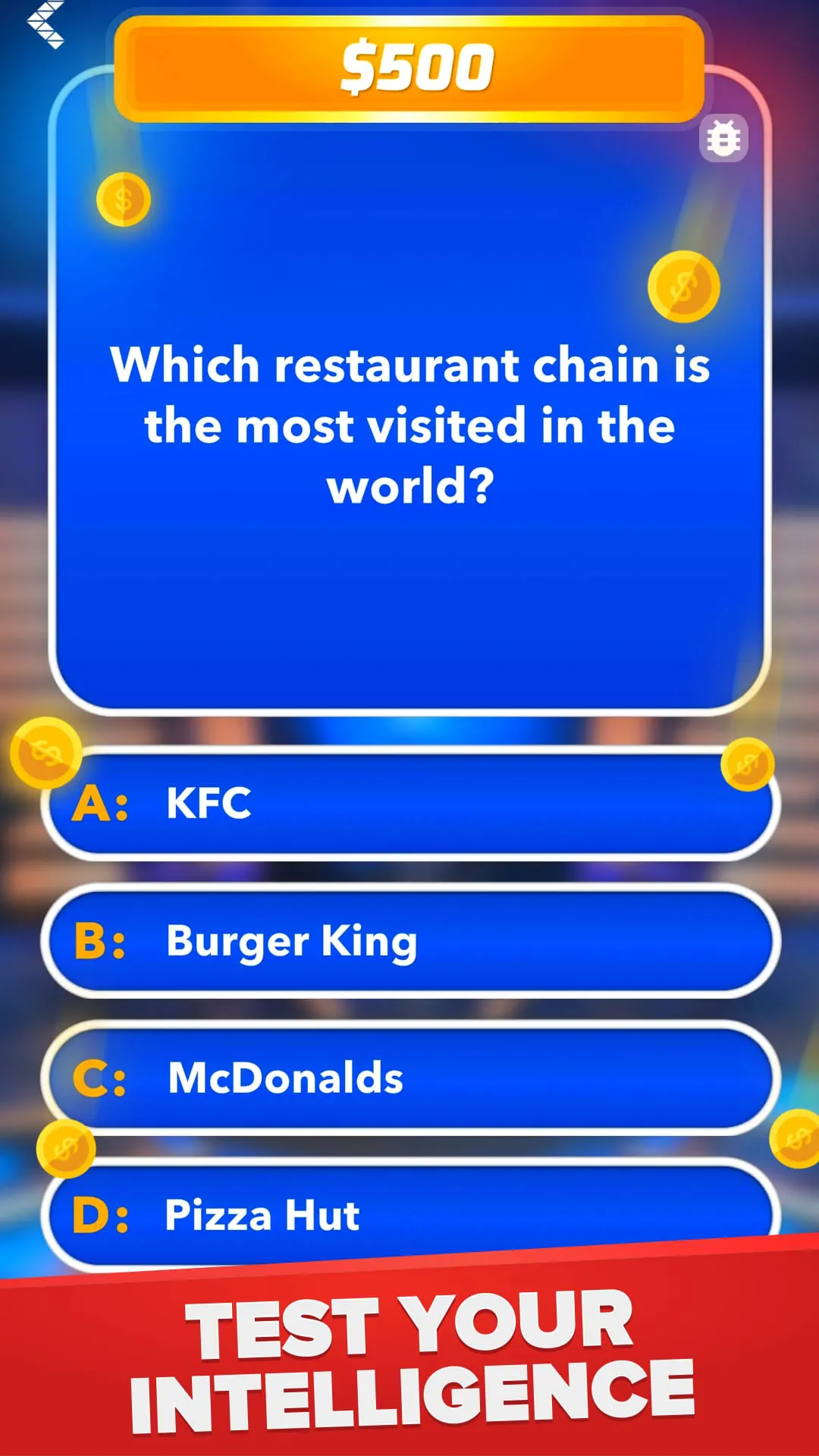Select answer D: Pizza Hut
The width and height of the screenshot is (819, 1456).
409,1216
